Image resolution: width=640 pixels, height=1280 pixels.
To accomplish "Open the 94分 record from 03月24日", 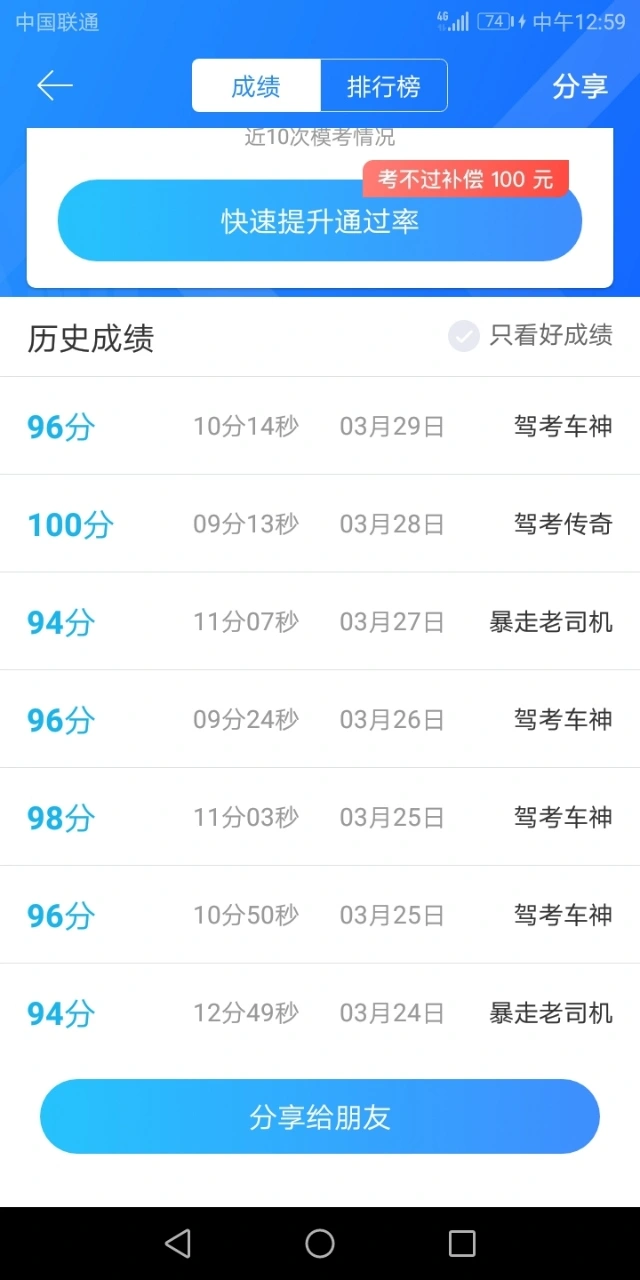I will [320, 1013].
